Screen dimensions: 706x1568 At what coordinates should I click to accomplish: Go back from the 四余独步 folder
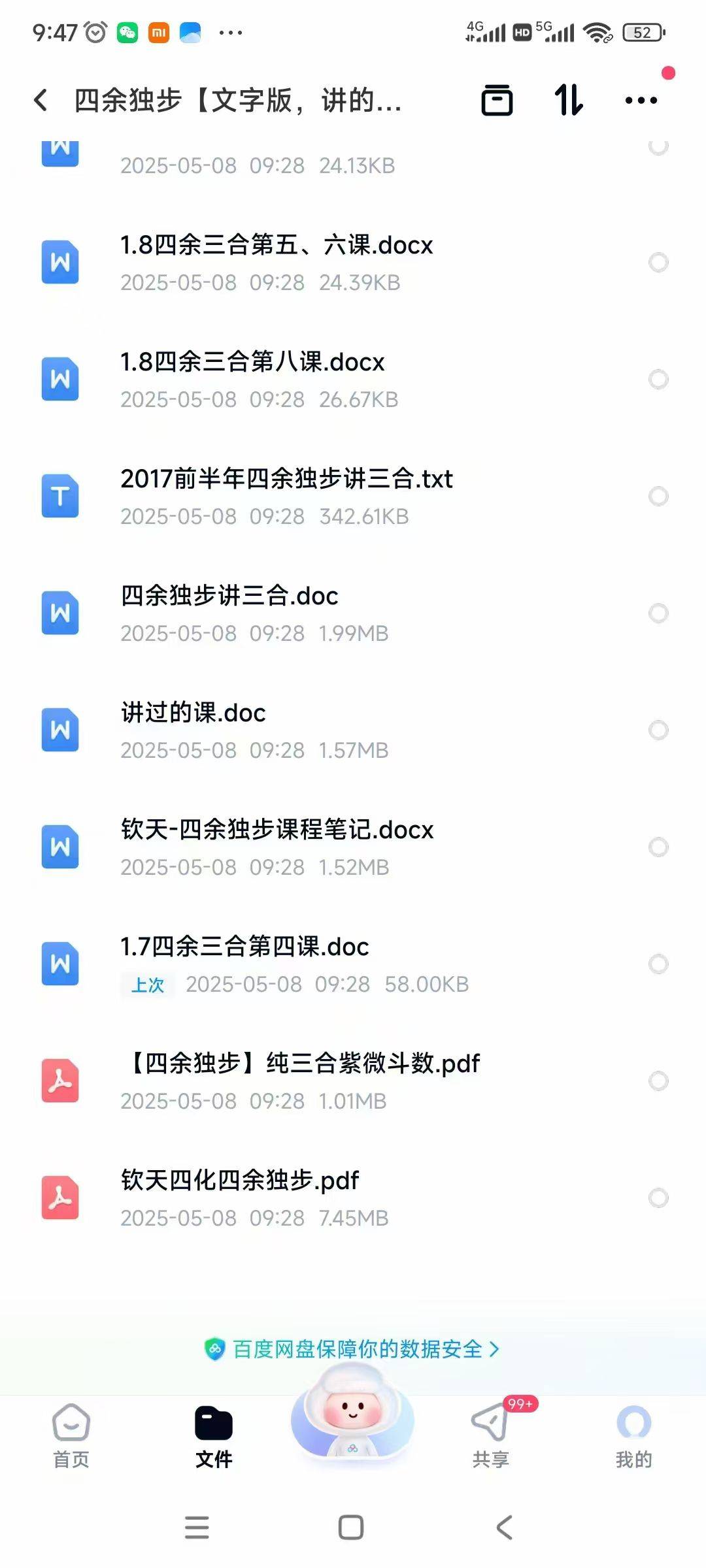[x=41, y=100]
